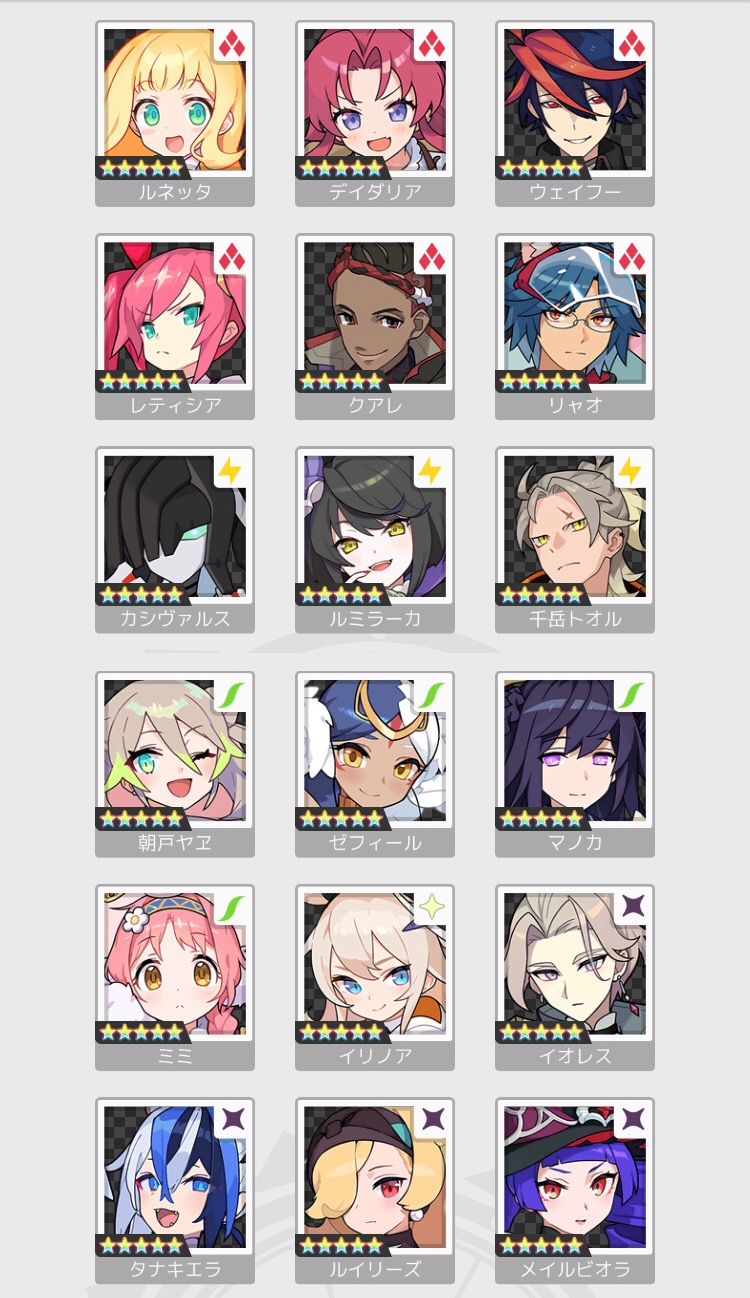View the ルミラーカ character card
The image size is (750, 1298).
(x=375, y=529)
